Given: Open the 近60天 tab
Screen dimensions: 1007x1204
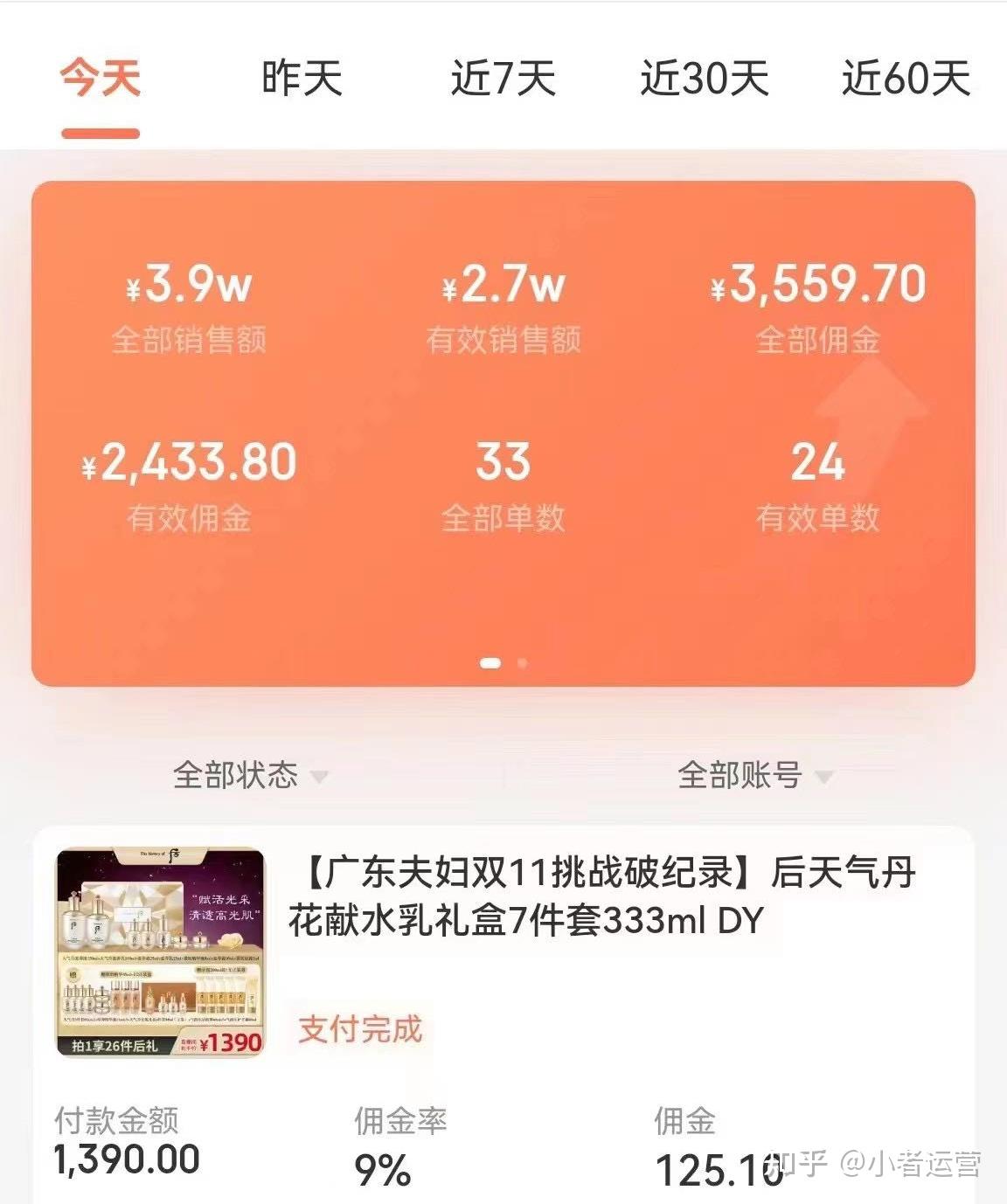Looking at the screenshot, I should [906, 79].
